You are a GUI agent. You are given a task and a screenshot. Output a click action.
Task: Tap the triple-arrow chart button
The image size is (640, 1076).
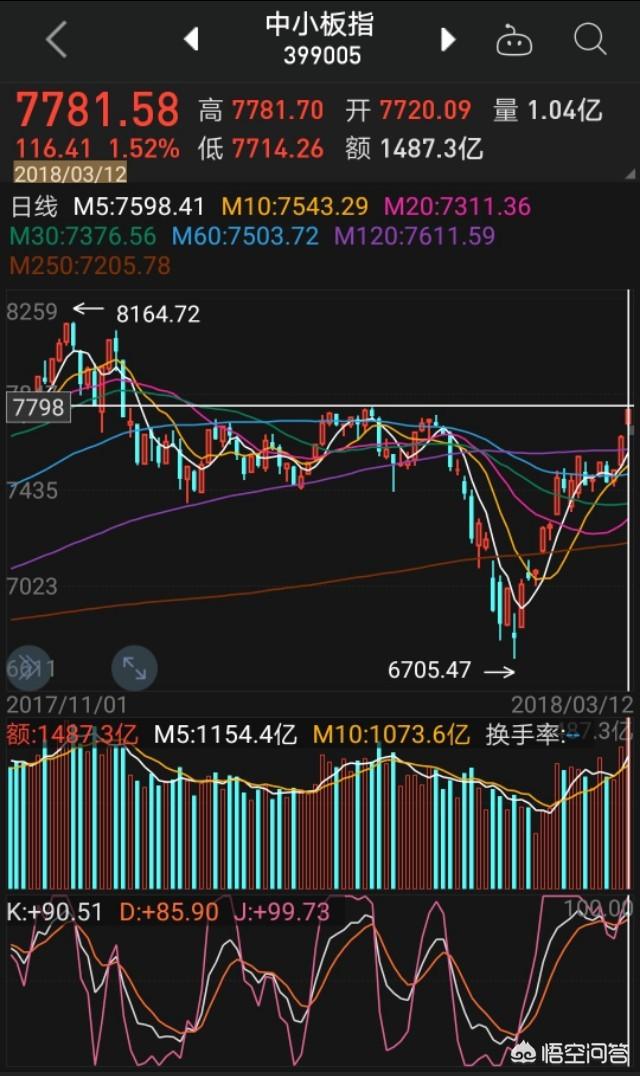click(x=29, y=667)
